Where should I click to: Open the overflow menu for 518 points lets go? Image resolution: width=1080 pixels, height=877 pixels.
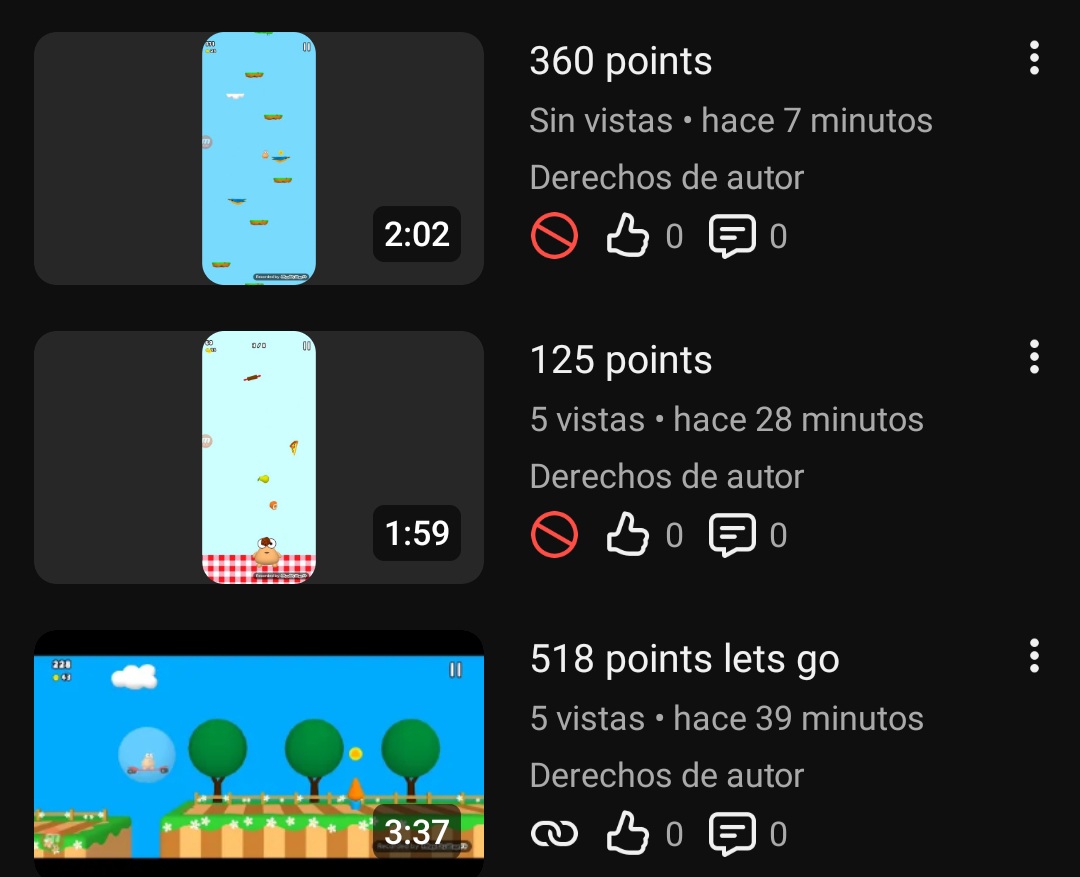(x=1034, y=656)
